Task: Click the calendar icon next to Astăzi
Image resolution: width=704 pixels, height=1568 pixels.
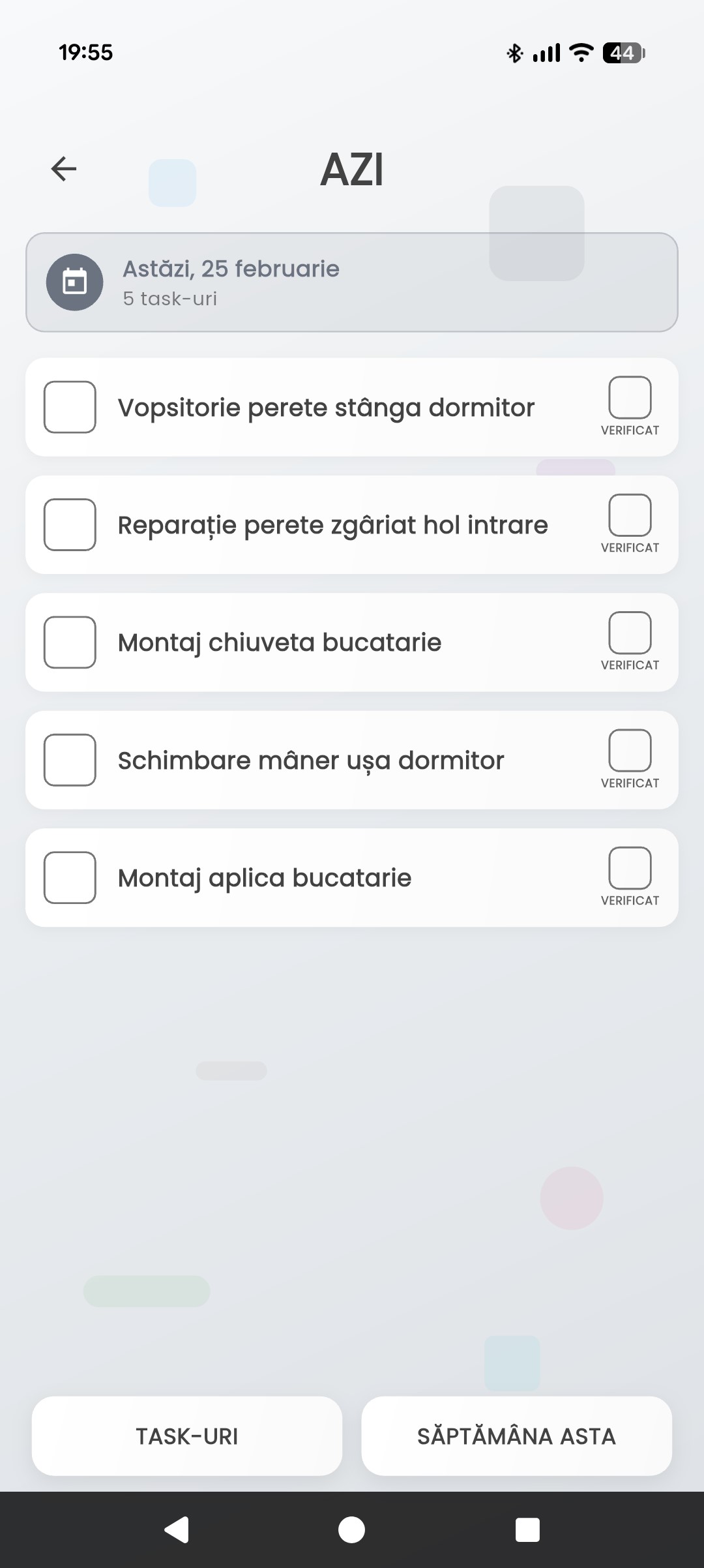Action: pos(76,281)
